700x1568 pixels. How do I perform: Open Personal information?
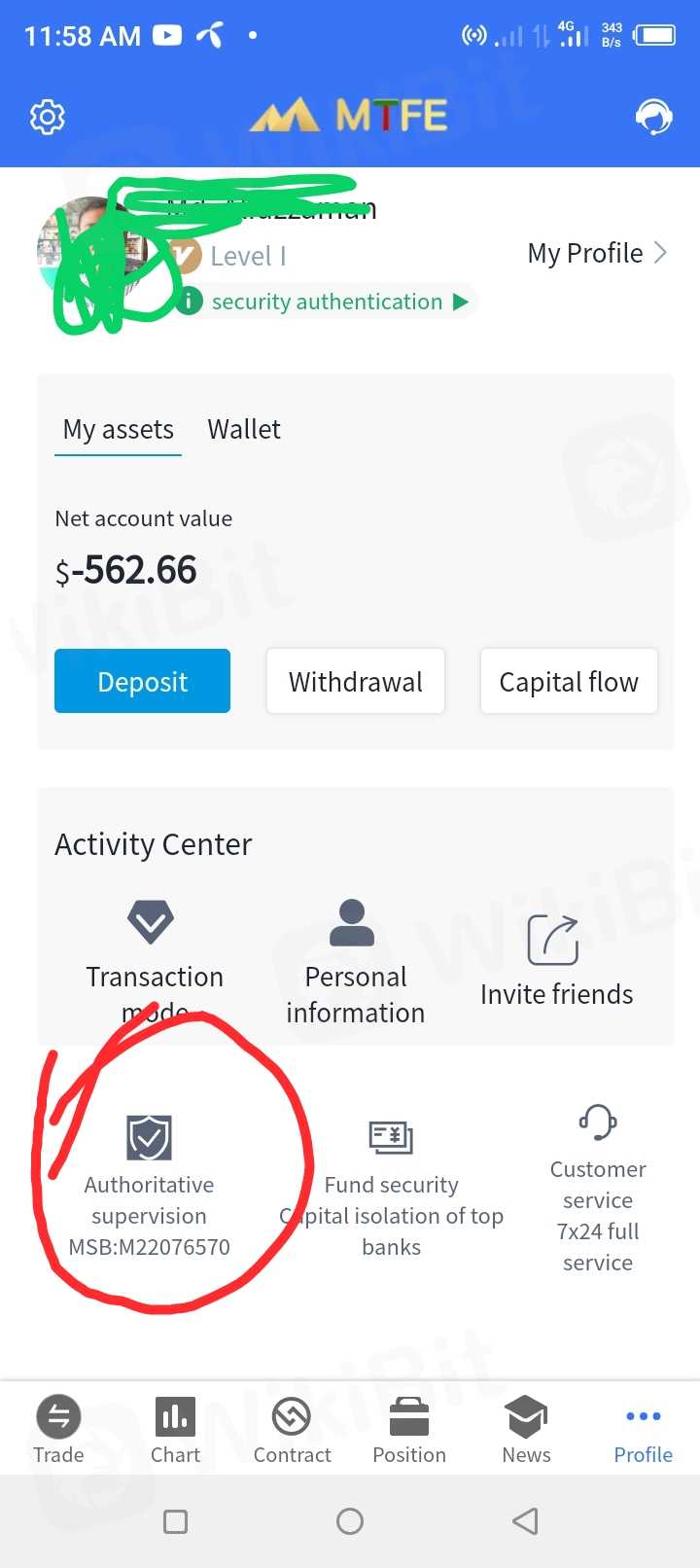[x=355, y=958]
